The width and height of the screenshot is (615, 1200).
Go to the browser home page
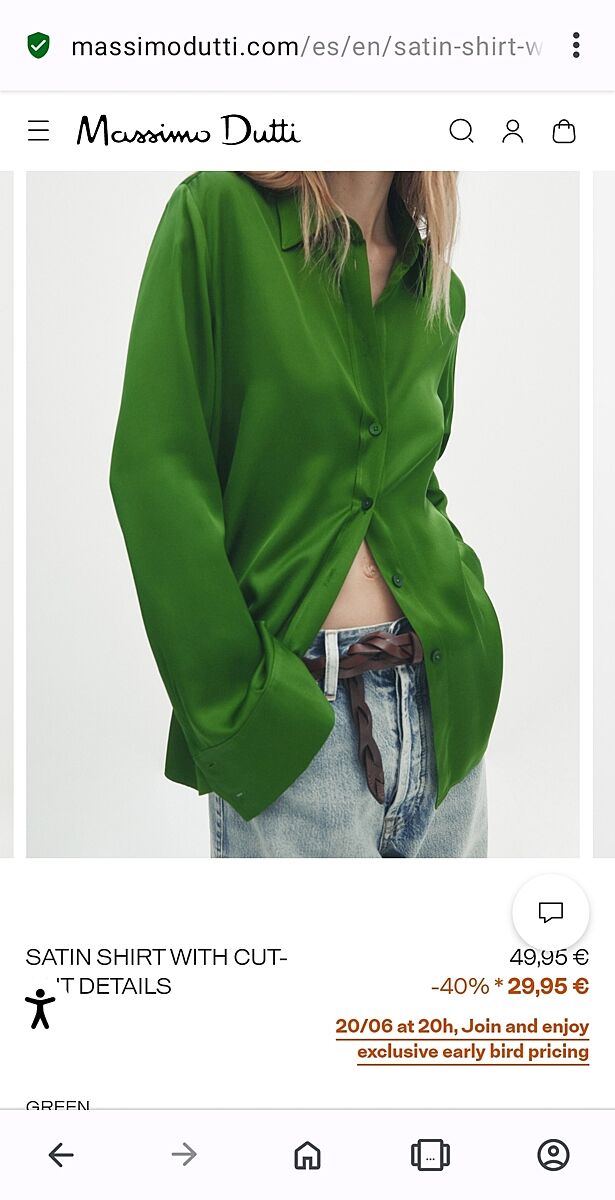[307, 1155]
